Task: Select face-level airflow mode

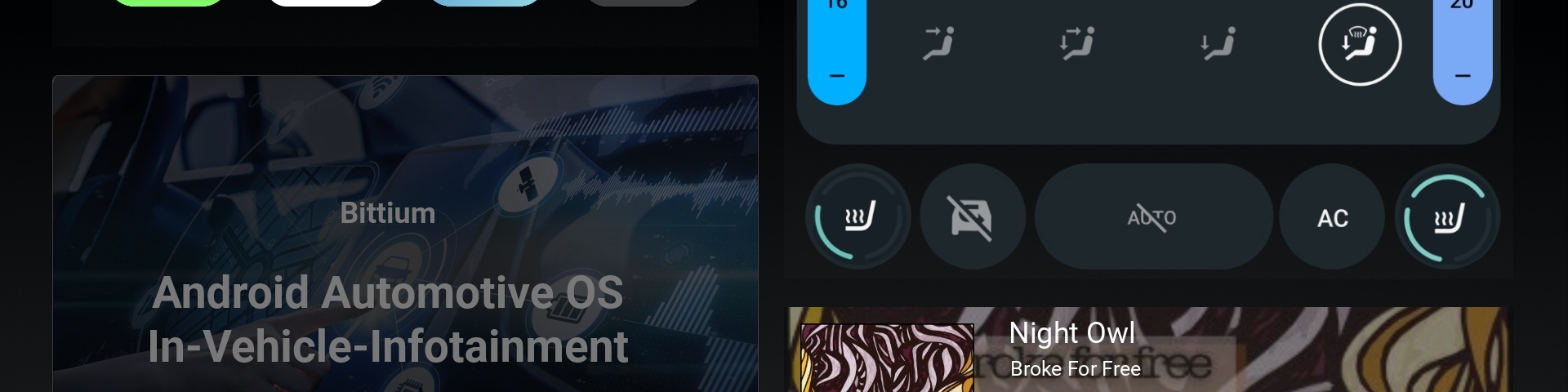Action: (939, 43)
